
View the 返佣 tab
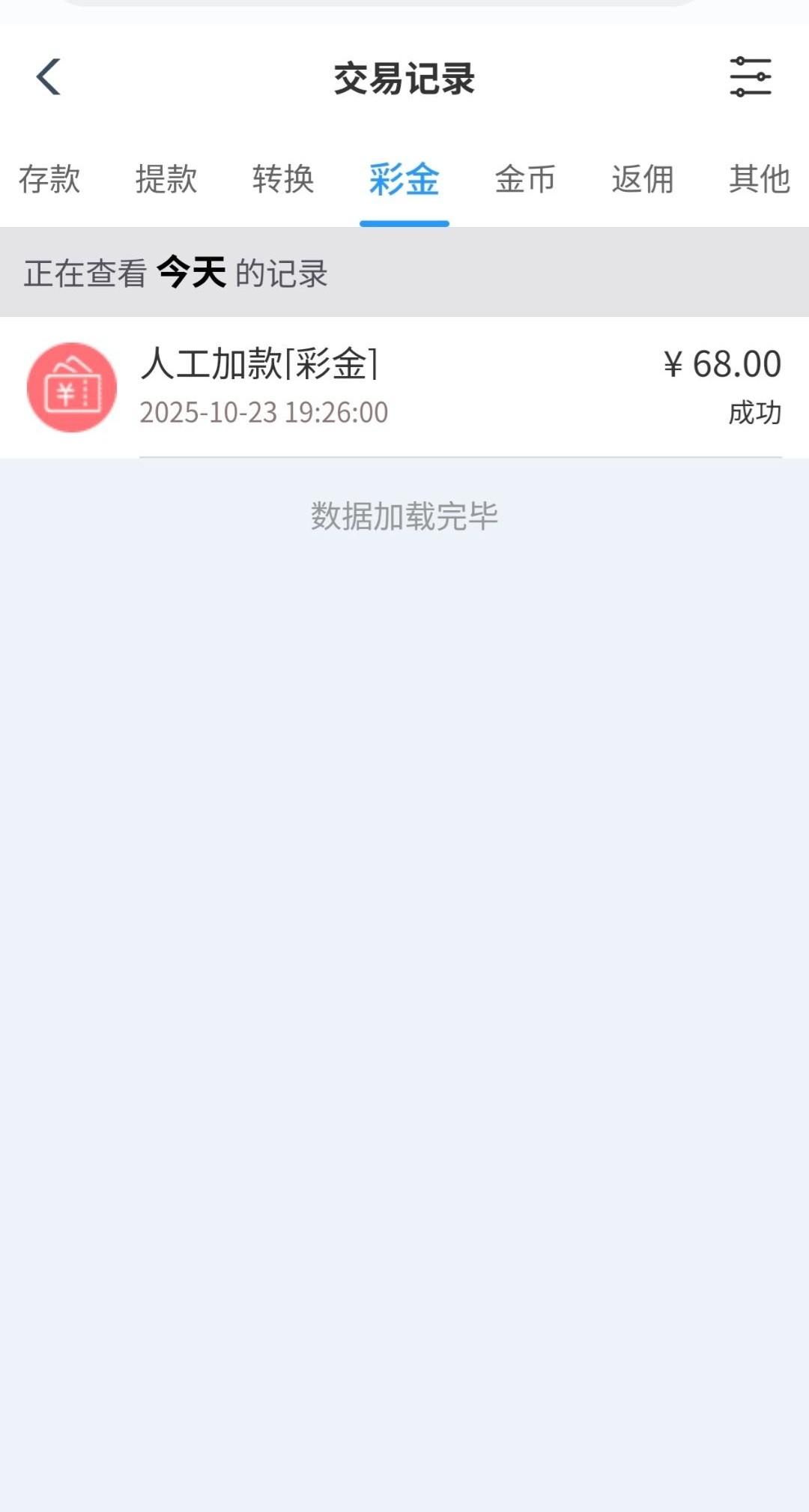643,180
